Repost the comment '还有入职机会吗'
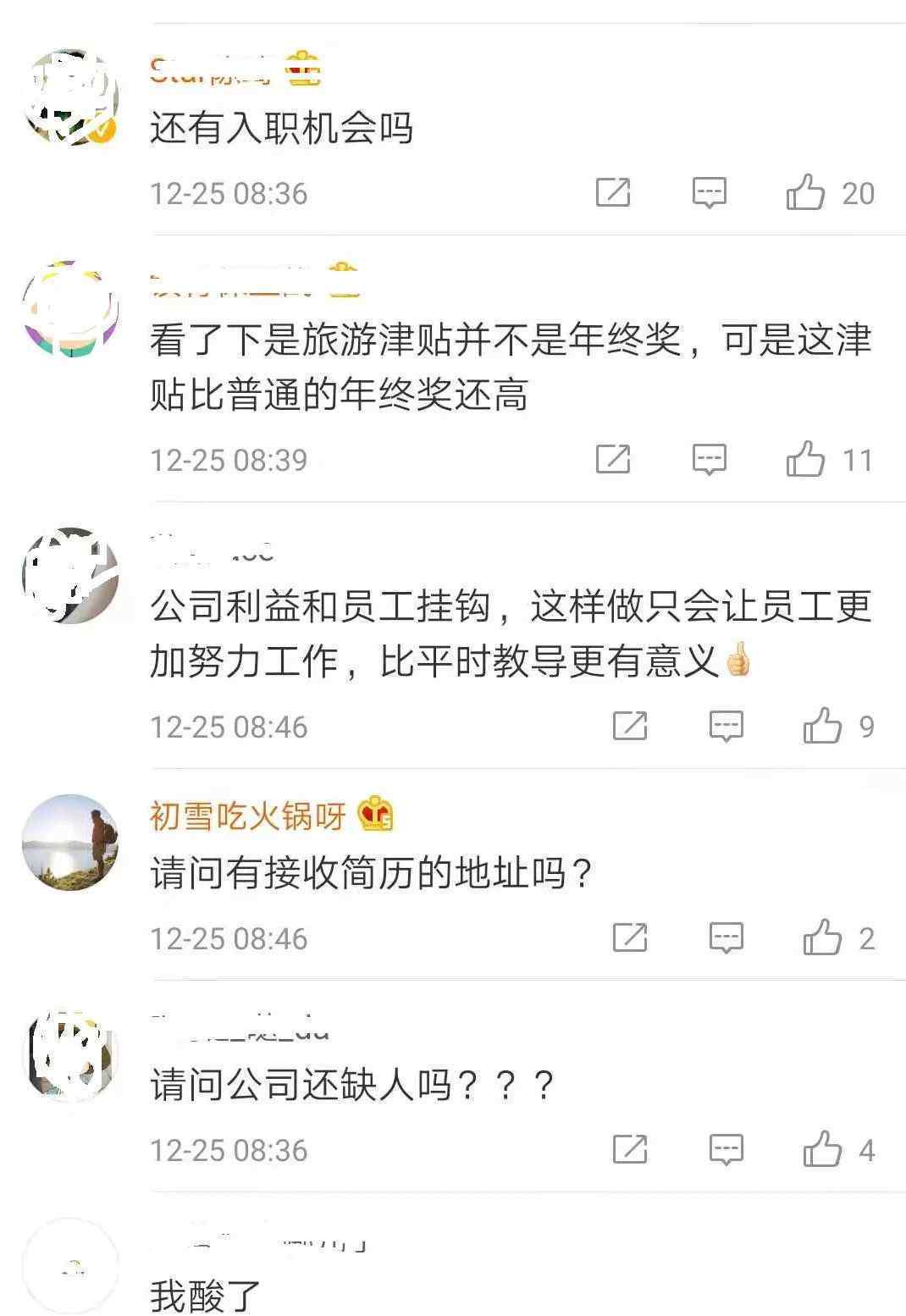Image resolution: width=906 pixels, height=1316 pixels. point(613,192)
